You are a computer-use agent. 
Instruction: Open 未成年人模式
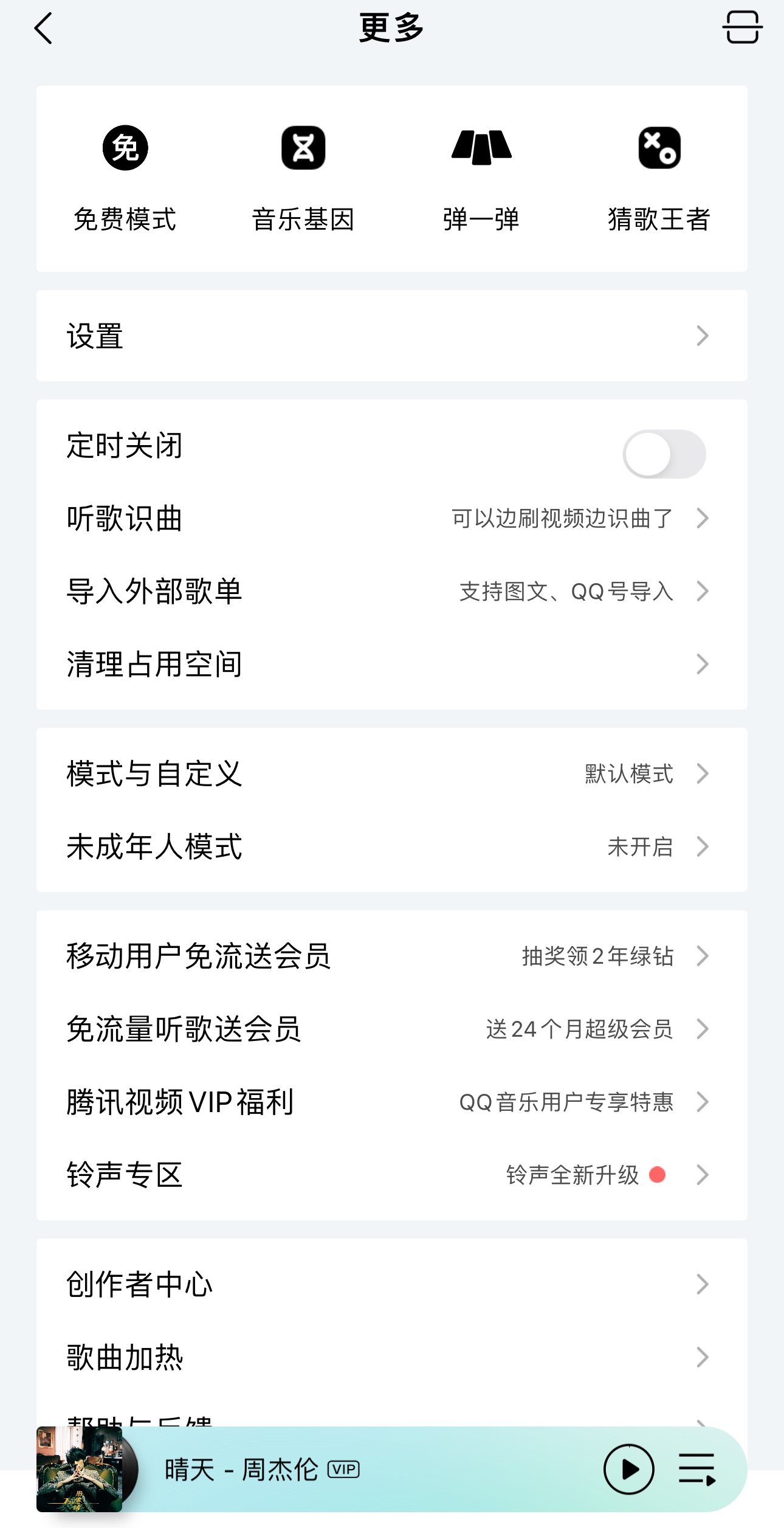pos(391,846)
